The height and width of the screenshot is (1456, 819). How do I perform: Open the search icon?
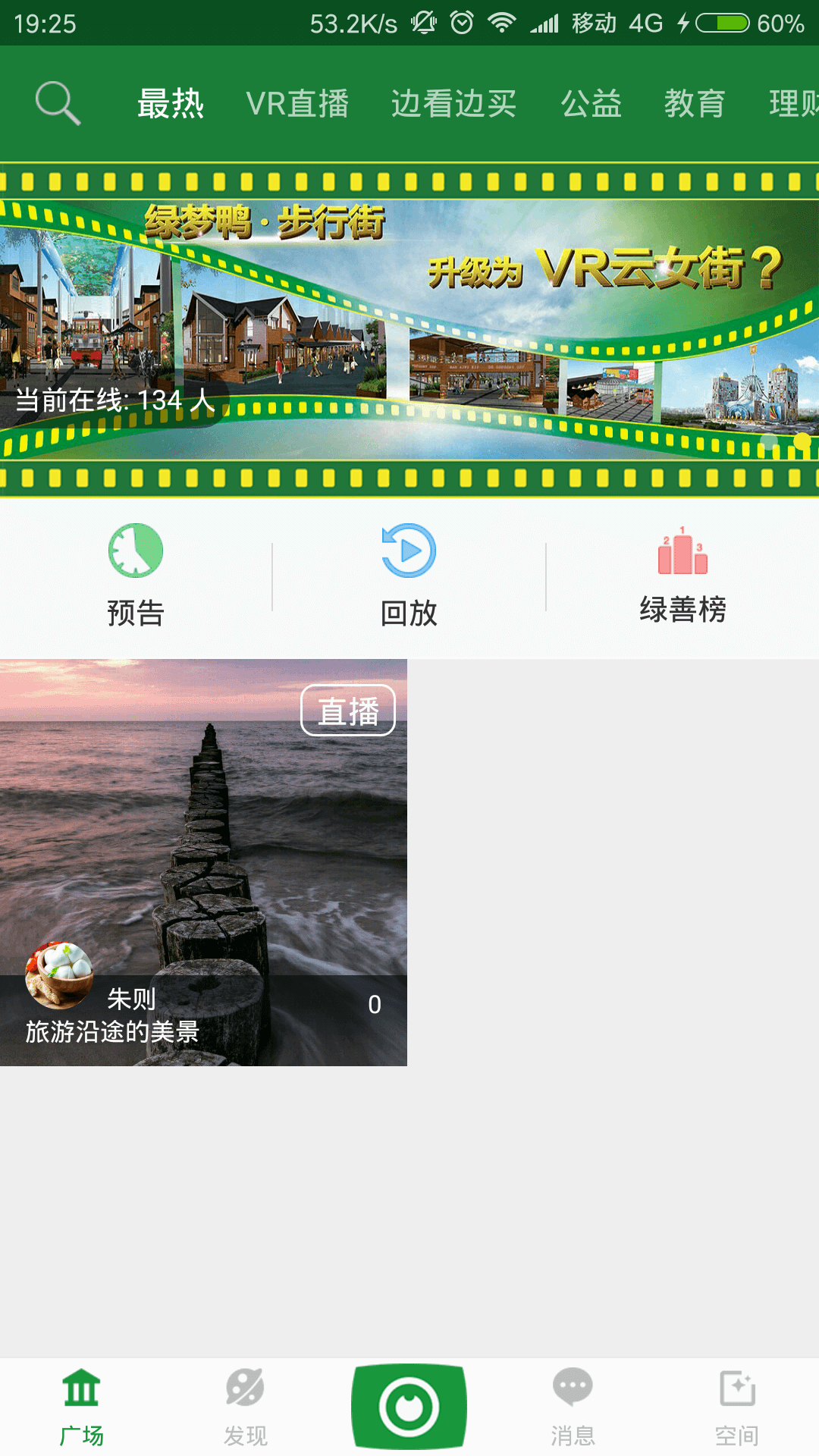click(x=58, y=103)
